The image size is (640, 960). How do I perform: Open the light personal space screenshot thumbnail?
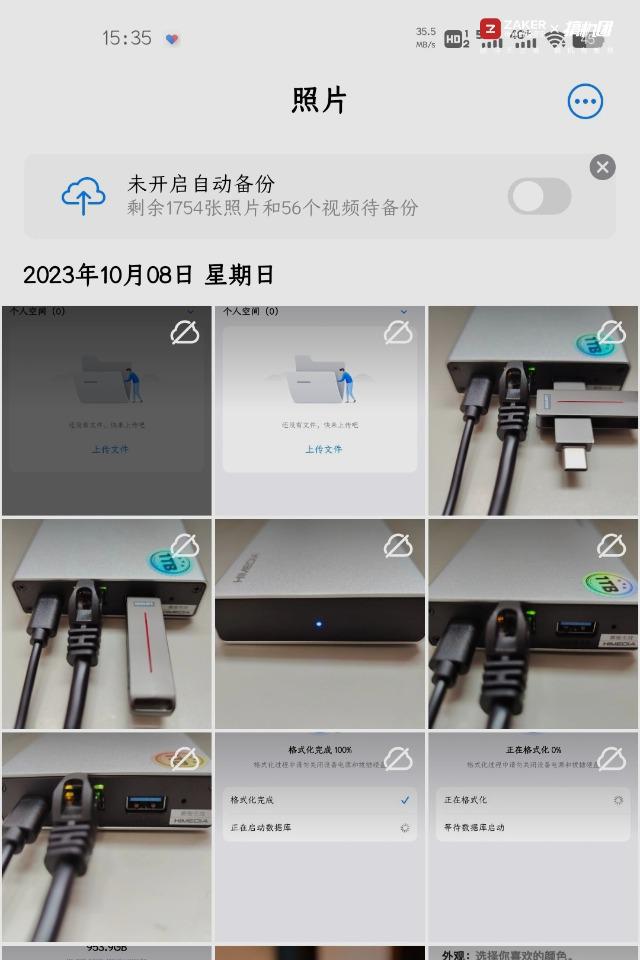click(x=319, y=410)
